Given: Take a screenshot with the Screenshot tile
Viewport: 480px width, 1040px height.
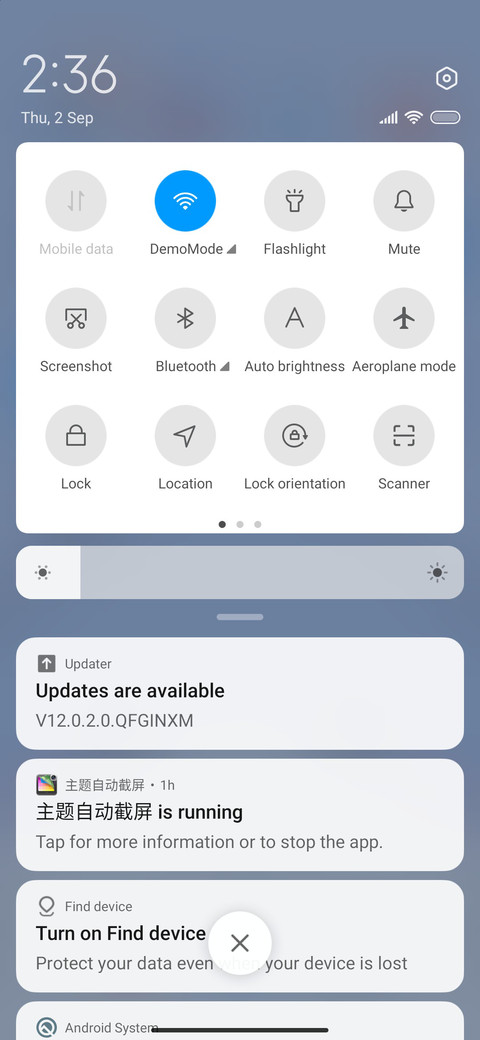Looking at the screenshot, I should tap(76, 318).
